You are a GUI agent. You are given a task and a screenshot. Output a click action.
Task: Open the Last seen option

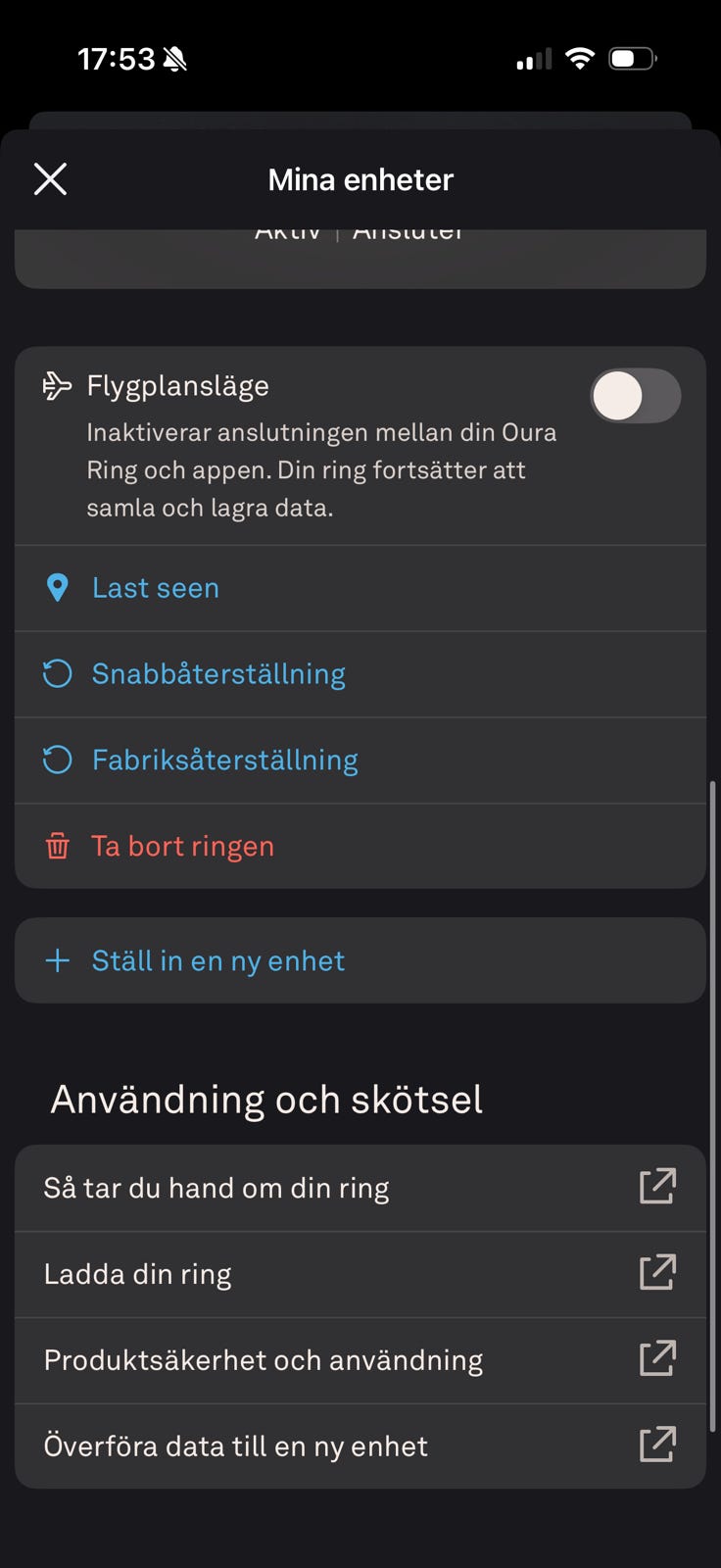tap(155, 587)
